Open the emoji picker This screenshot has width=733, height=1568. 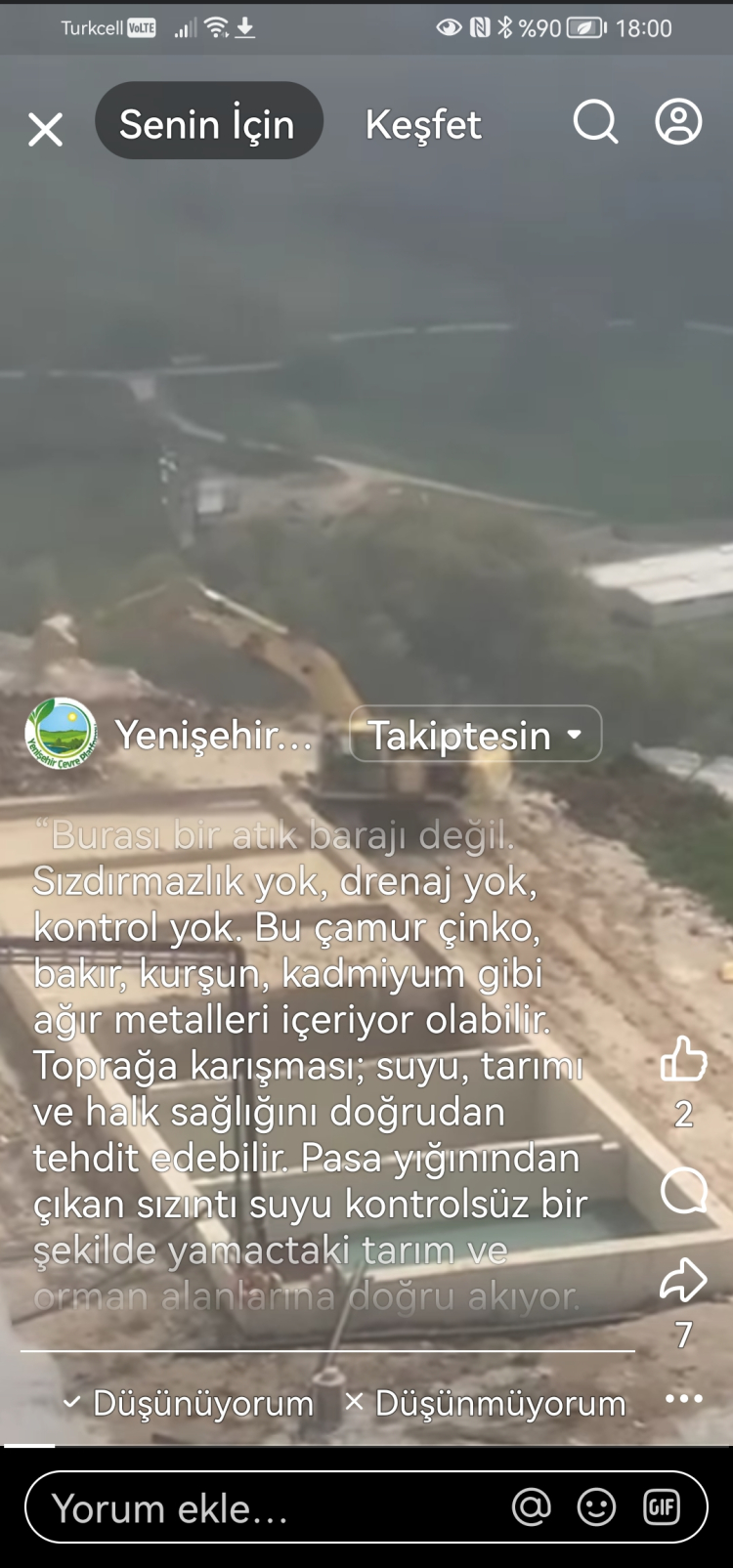coord(596,1507)
